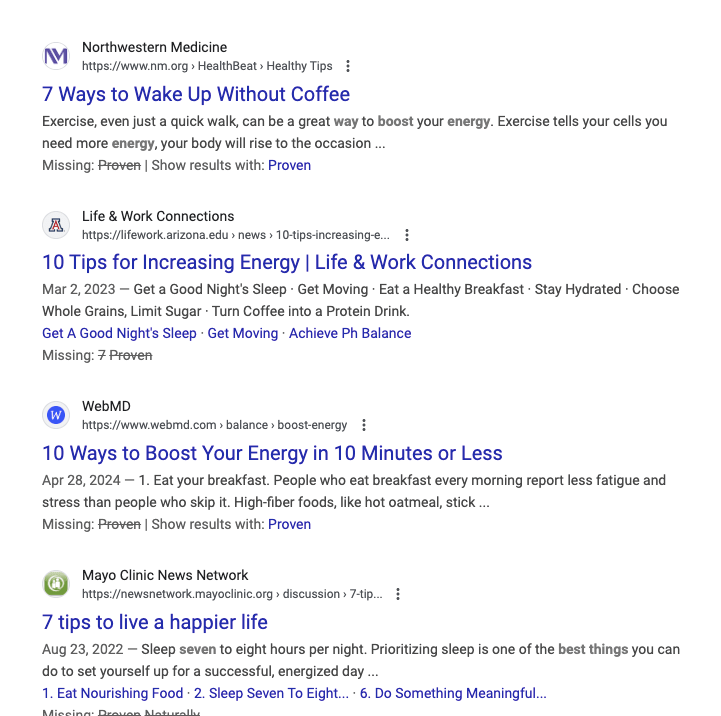The width and height of the screenshot is (721, 716).
Task: Show results with Proven under WebMD result
Action: 289,524
